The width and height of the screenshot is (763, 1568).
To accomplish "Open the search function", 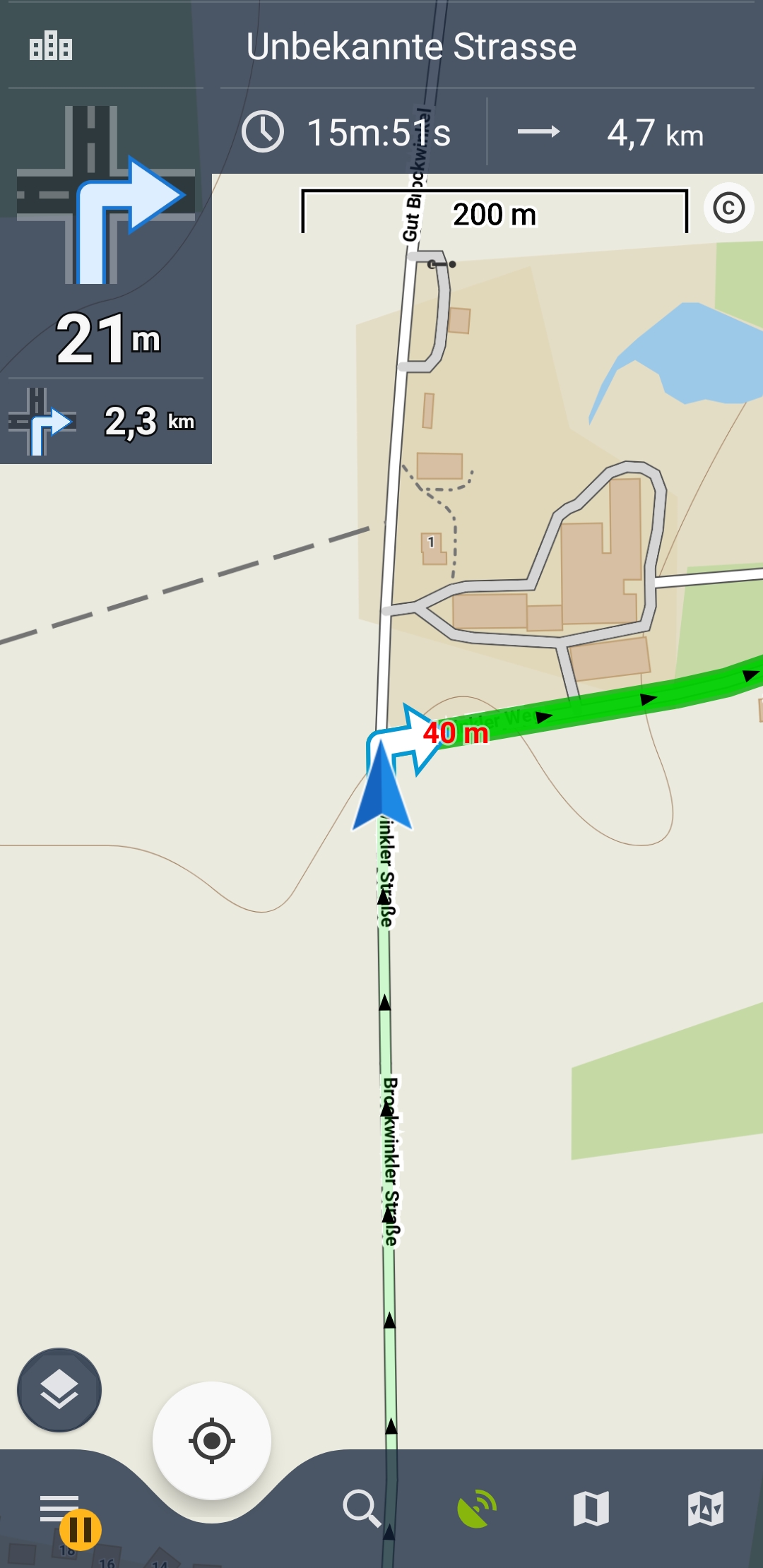I will click(x=362, y=1509).
